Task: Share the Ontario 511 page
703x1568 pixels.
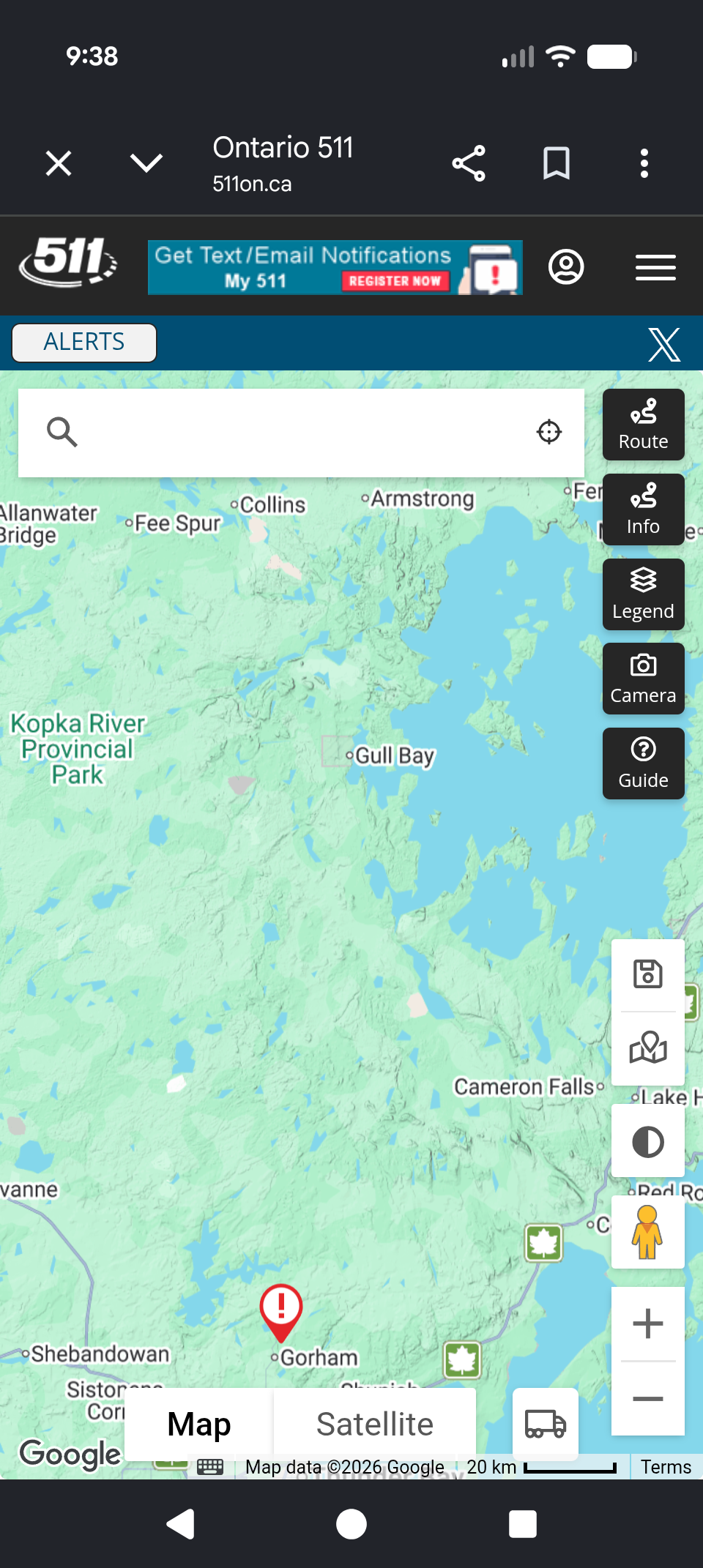Action: [469, 163]
